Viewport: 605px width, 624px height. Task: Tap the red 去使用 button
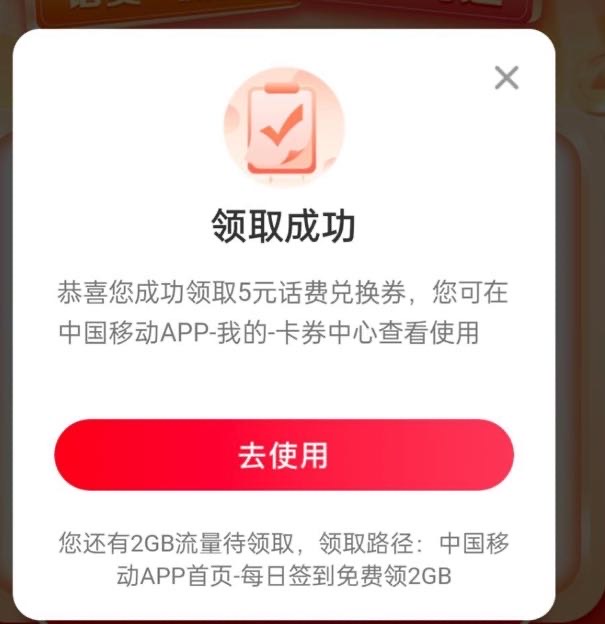[283, 455]
